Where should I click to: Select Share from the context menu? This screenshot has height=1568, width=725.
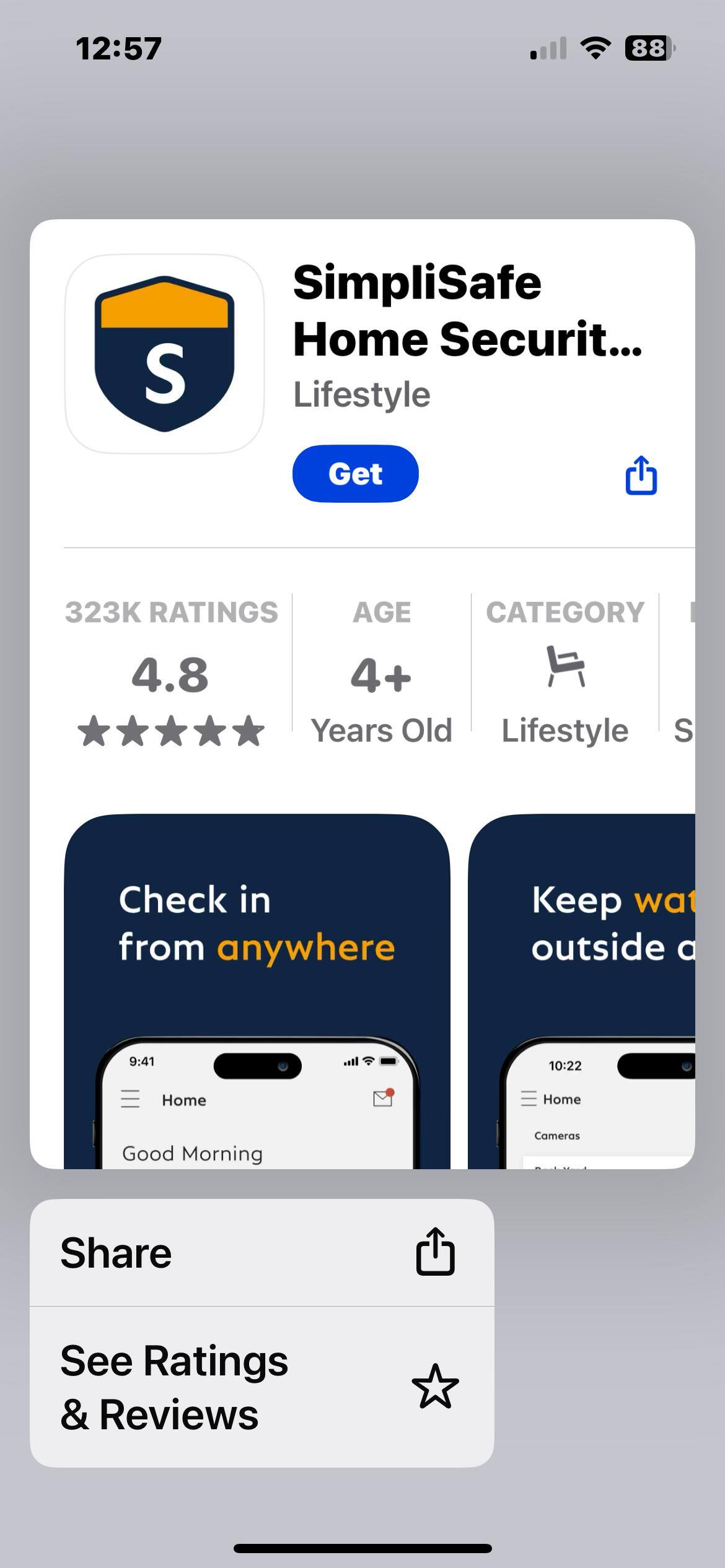coord(261,1252)
